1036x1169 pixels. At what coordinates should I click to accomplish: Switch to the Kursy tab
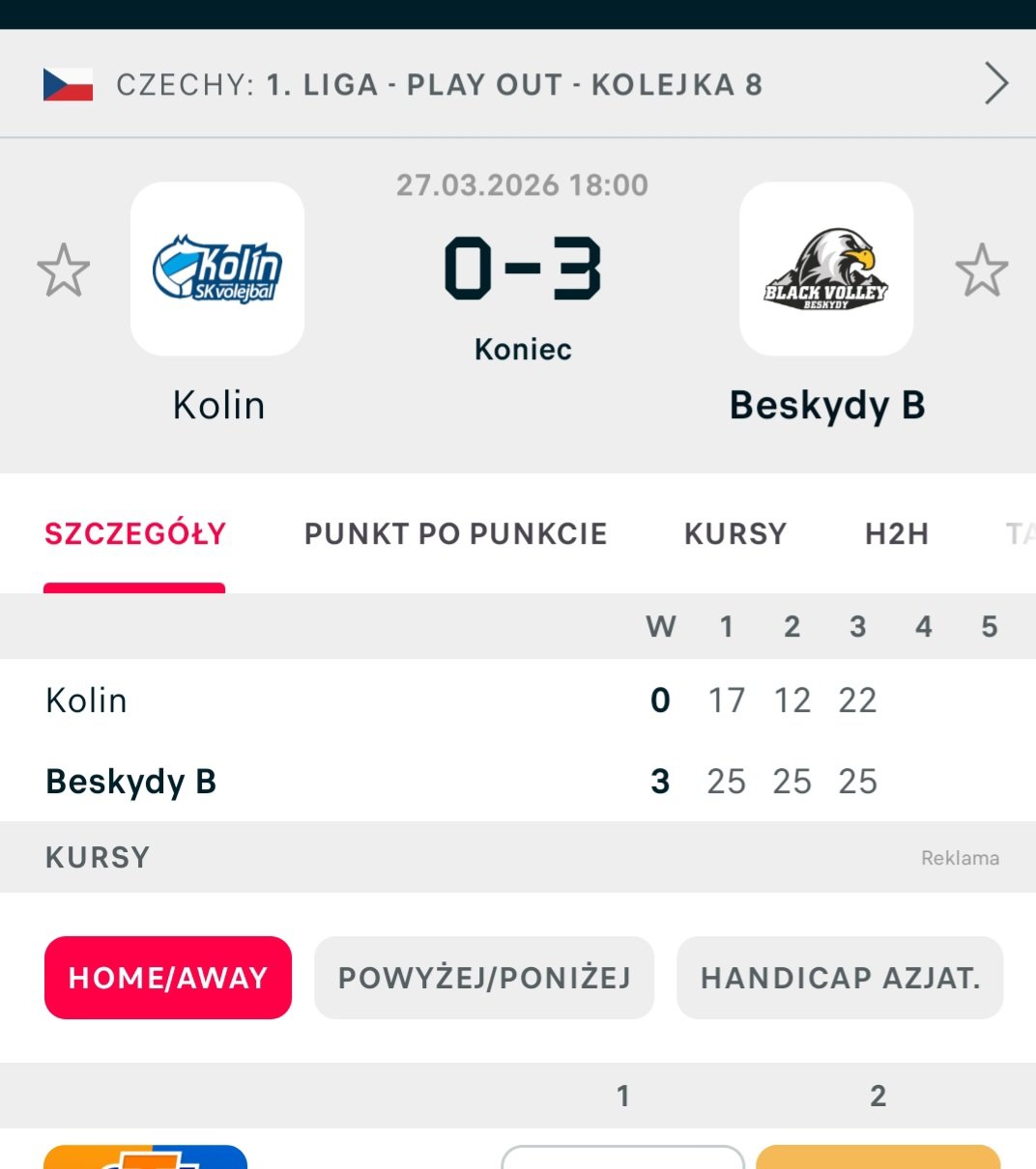pos(735,534)
